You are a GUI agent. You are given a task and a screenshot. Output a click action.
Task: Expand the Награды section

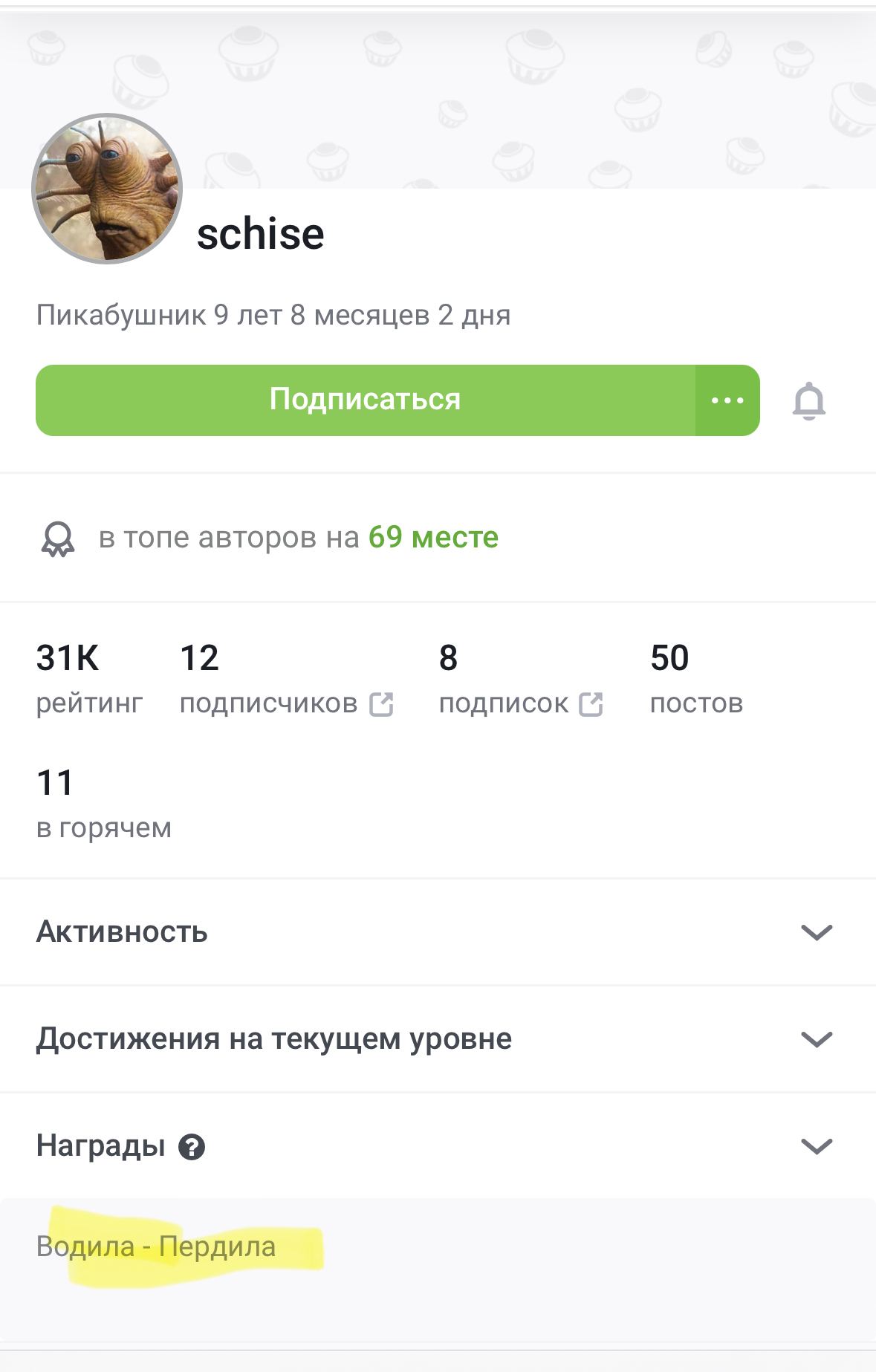[x=816, y=1146]
